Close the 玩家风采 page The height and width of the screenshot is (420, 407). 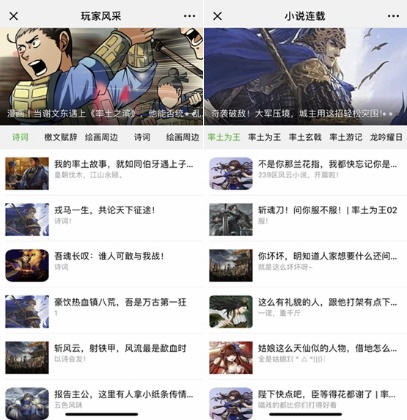click(x=14, y=16)
